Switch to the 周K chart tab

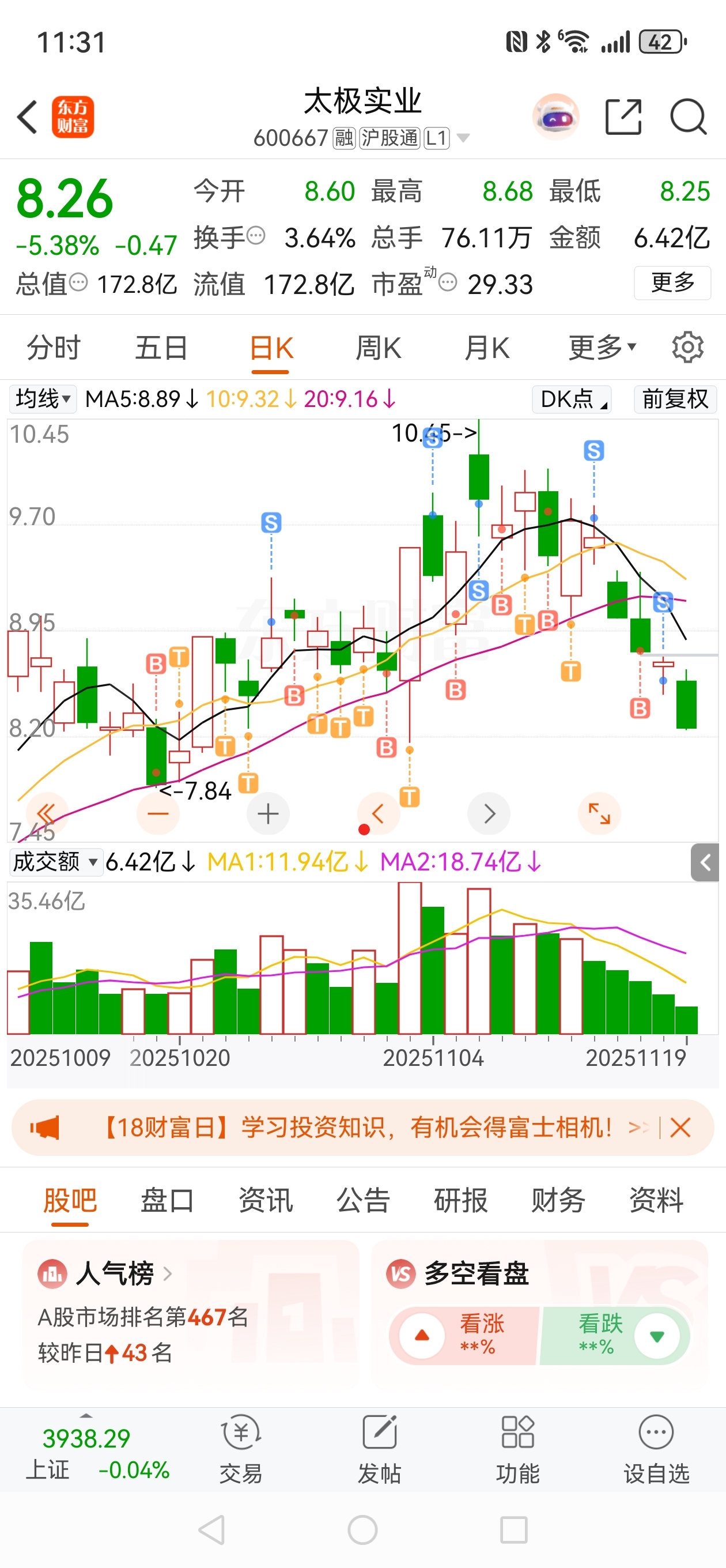pyautogui.click(x=378, y=348)
